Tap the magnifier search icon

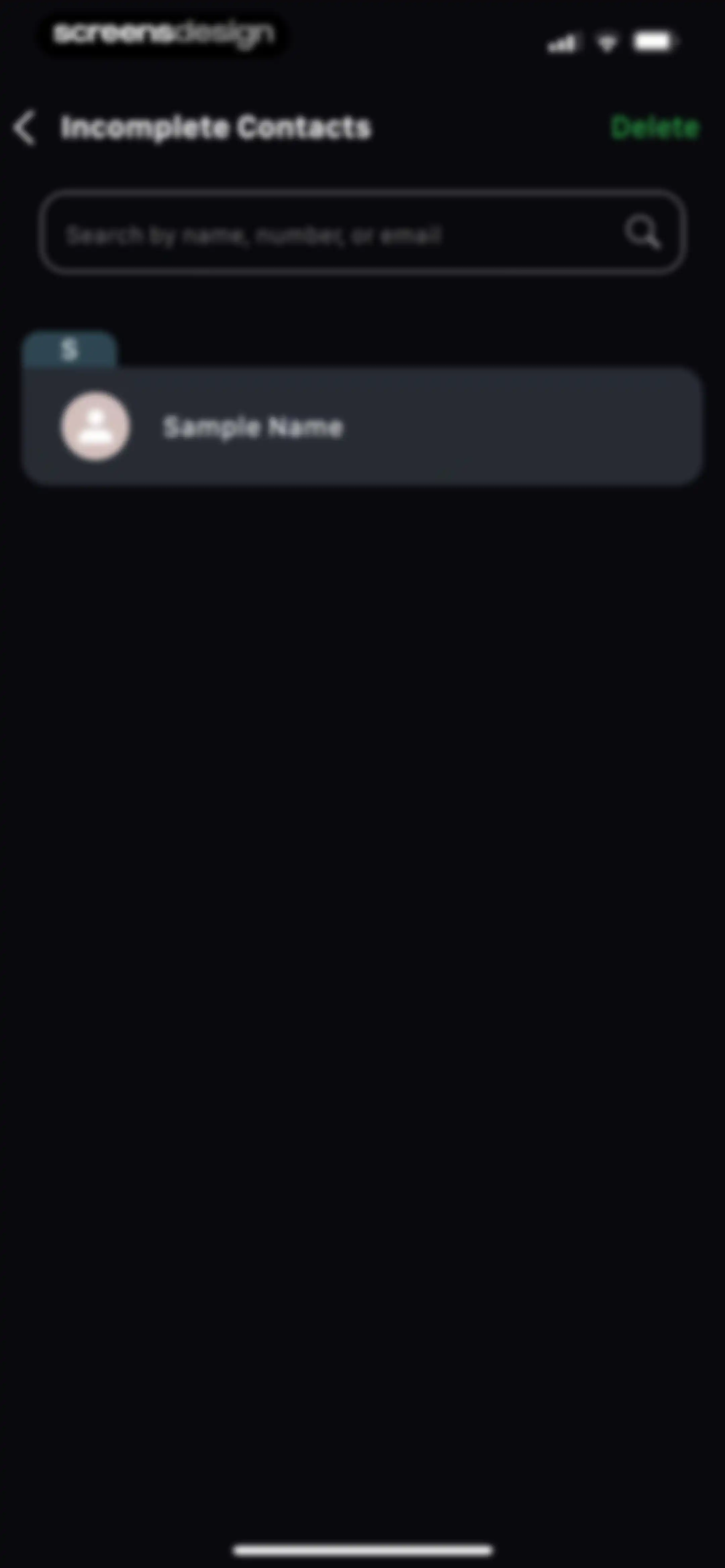(x=642, y=233)
